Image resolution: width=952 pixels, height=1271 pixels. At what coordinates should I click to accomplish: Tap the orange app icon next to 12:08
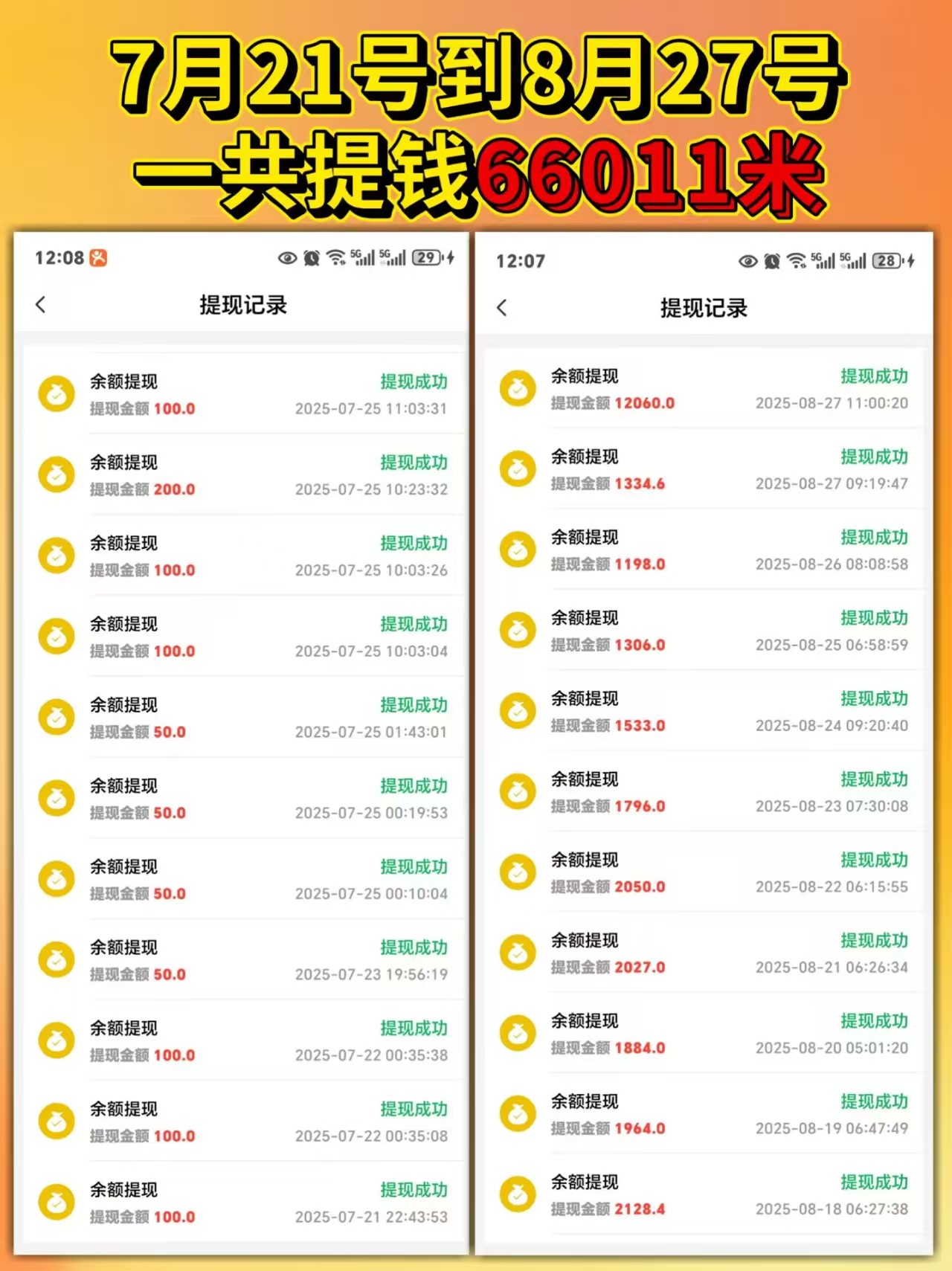(97, 258)
